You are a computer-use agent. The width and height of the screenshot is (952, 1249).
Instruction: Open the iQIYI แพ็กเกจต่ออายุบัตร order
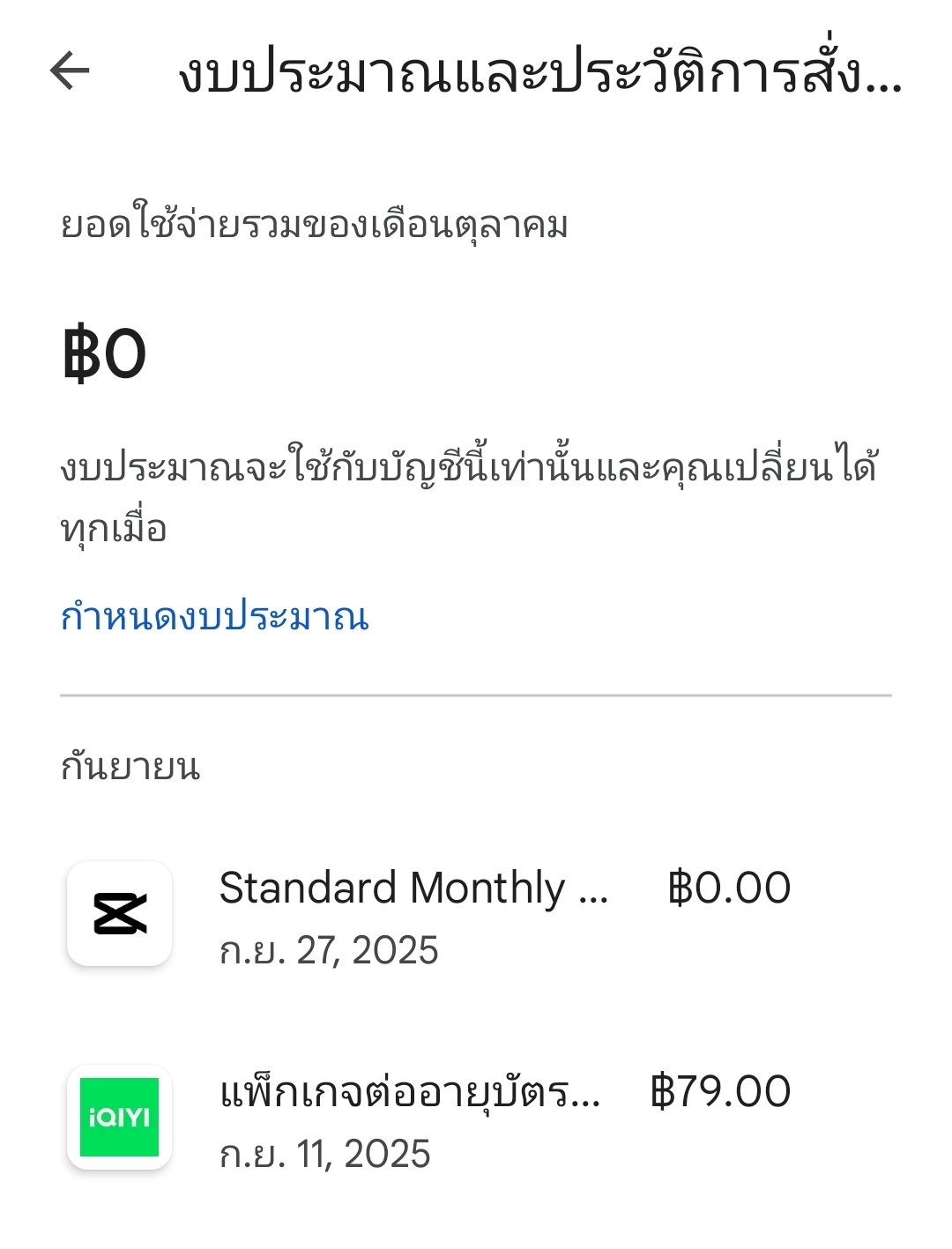tap(476, 1119)
